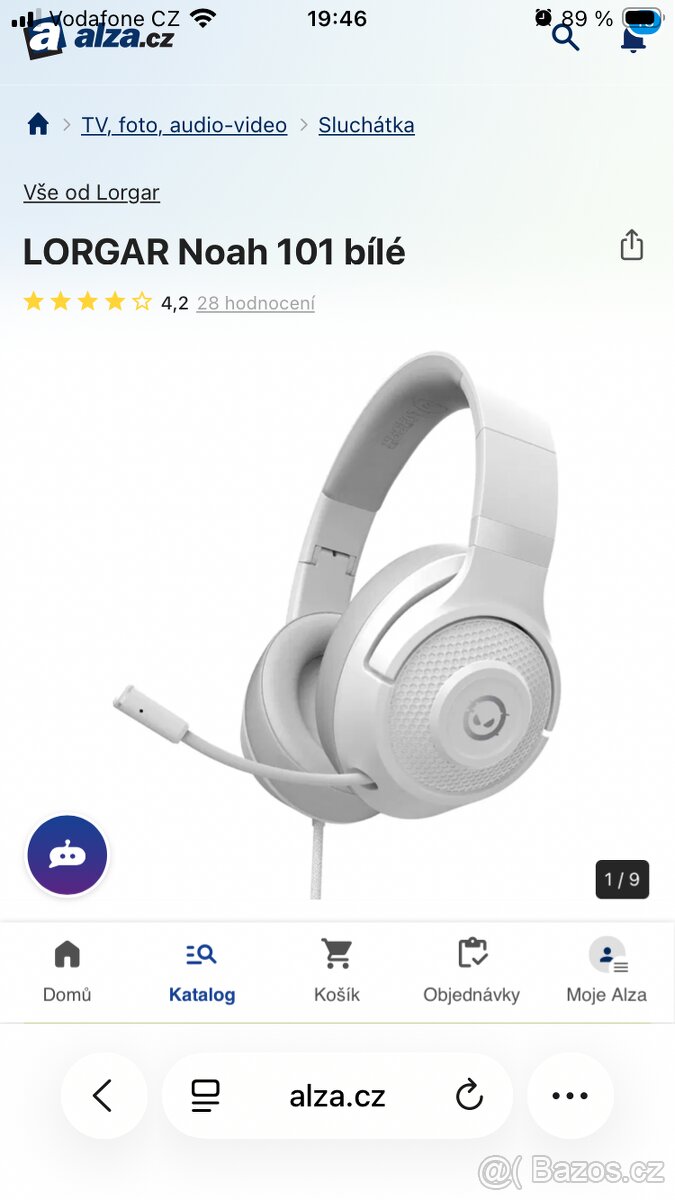Reload the alza.cz page
Viewport: 675px width, 1200px height.
(469, 1096)
